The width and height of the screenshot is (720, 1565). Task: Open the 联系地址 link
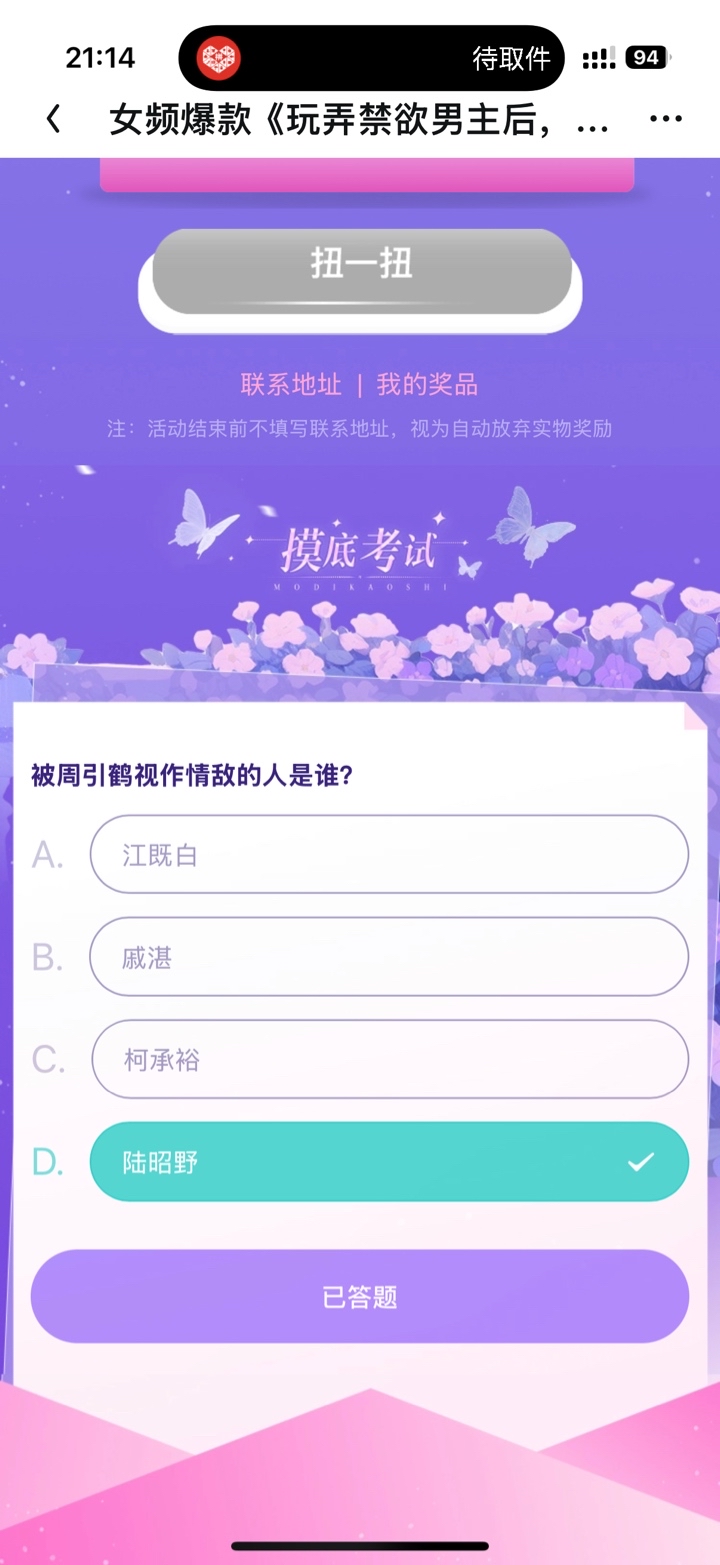291,384
